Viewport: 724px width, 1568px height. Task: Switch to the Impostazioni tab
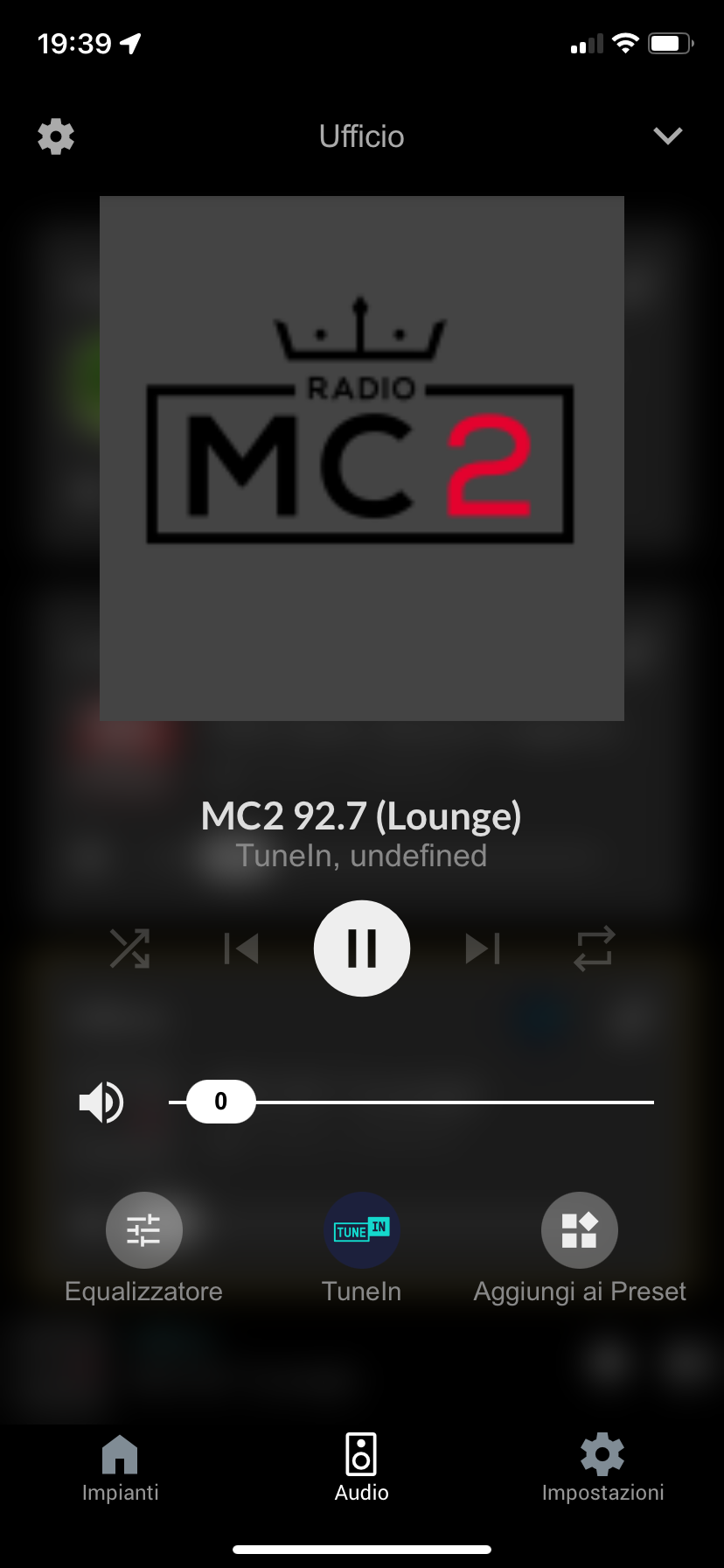(602, 1467)
